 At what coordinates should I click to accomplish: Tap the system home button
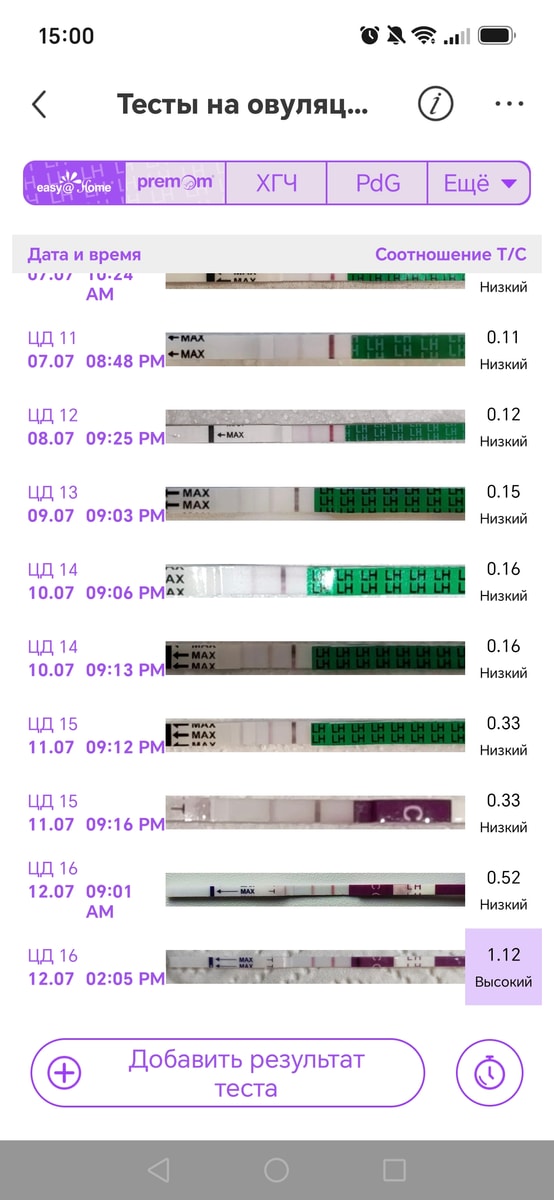coord(277,1170)
